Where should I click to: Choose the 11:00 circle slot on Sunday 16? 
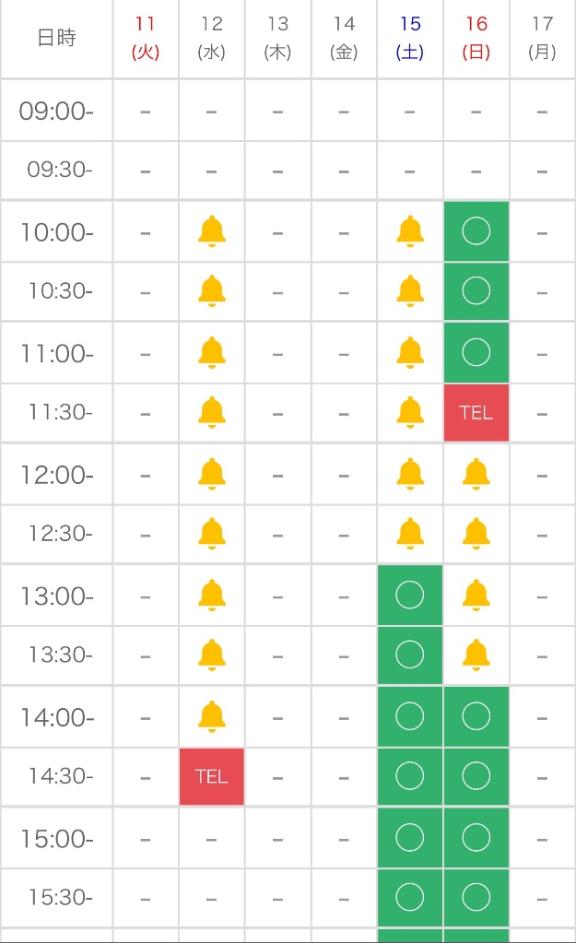click(476, 353)
